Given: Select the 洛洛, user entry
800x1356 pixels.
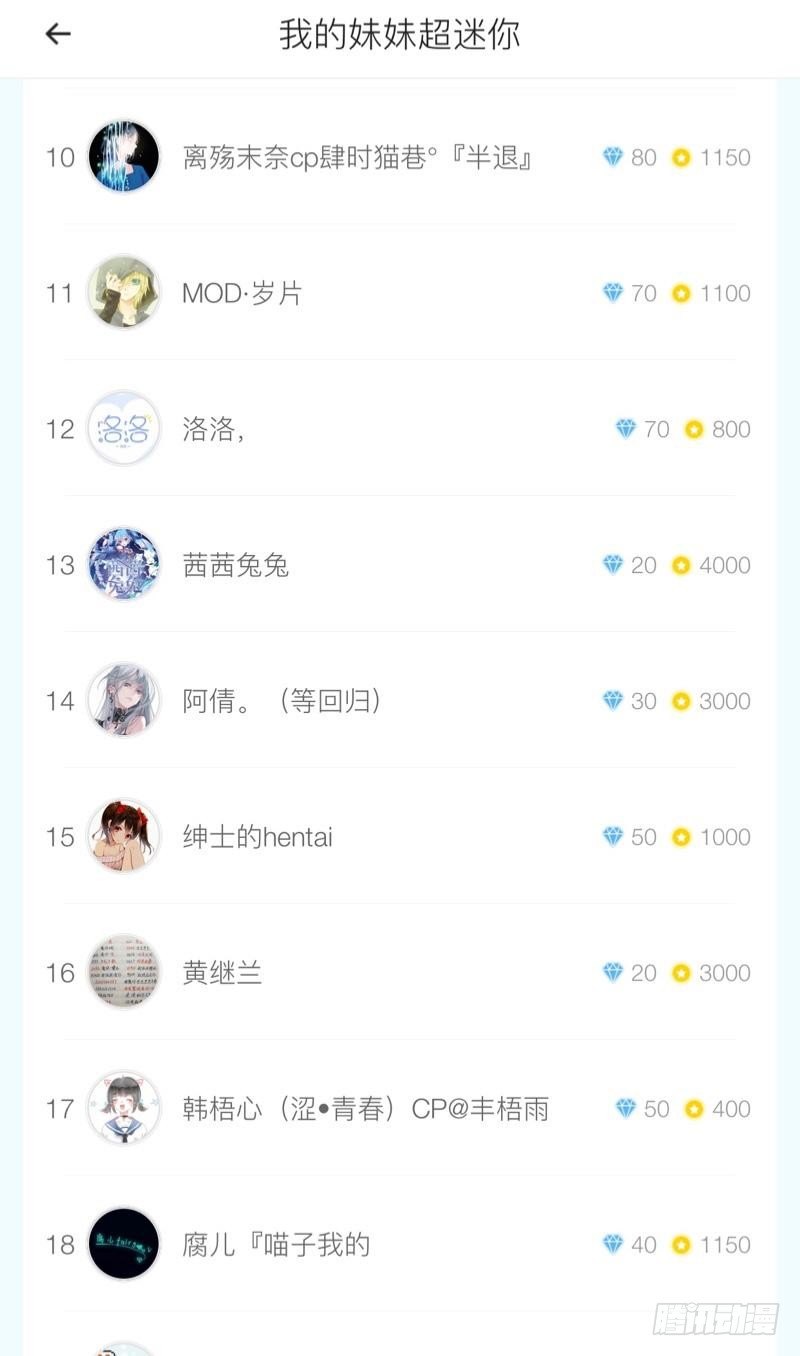Looking at the screenshot, I should pyautogui.click(x=213, y=430).
